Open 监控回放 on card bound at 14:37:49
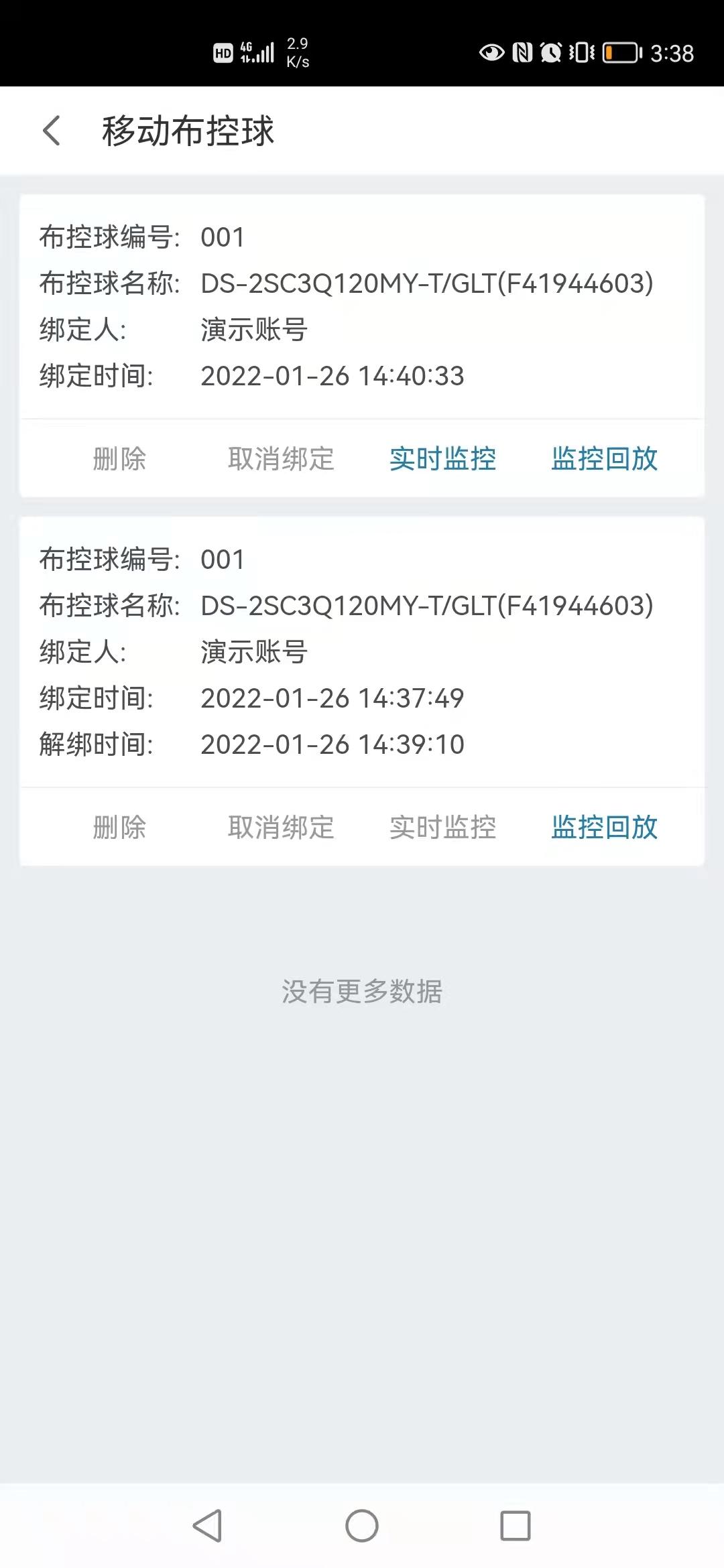 pos(604,827)
